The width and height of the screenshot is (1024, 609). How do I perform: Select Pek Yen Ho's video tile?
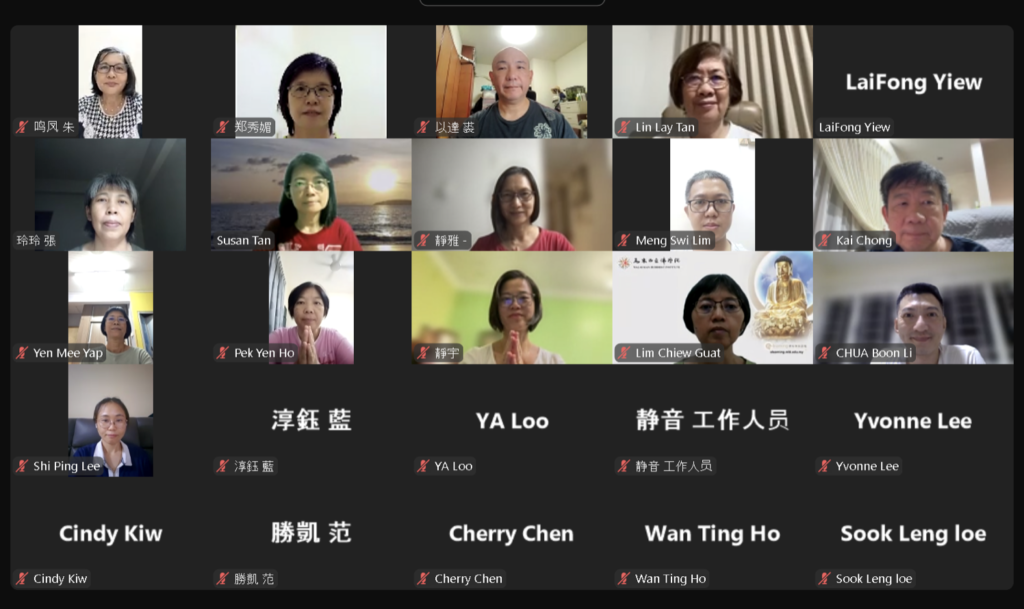pyautogui.click(x=311, y=307)
